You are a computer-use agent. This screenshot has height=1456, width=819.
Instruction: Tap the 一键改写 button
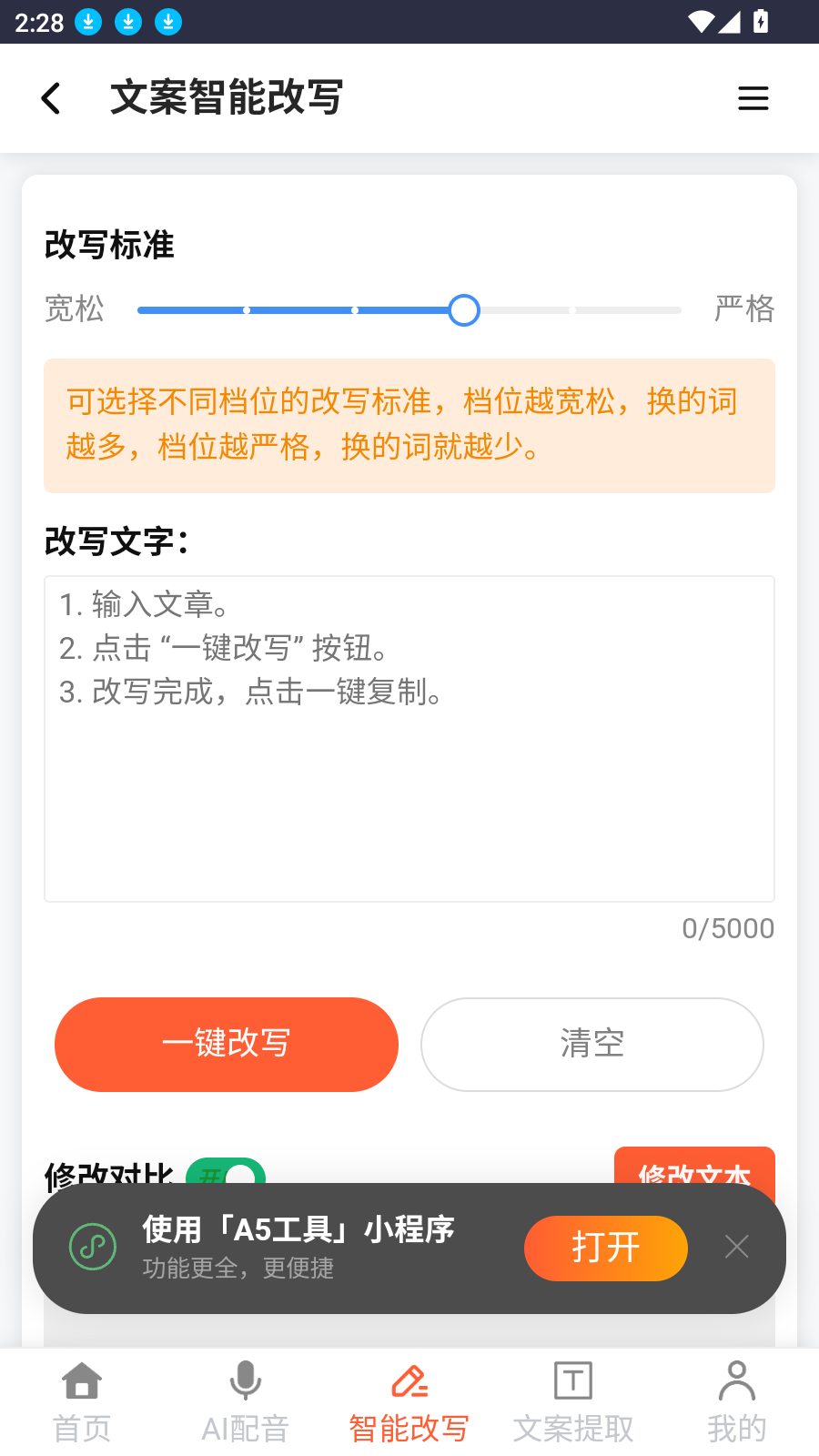pos(227,1044)
